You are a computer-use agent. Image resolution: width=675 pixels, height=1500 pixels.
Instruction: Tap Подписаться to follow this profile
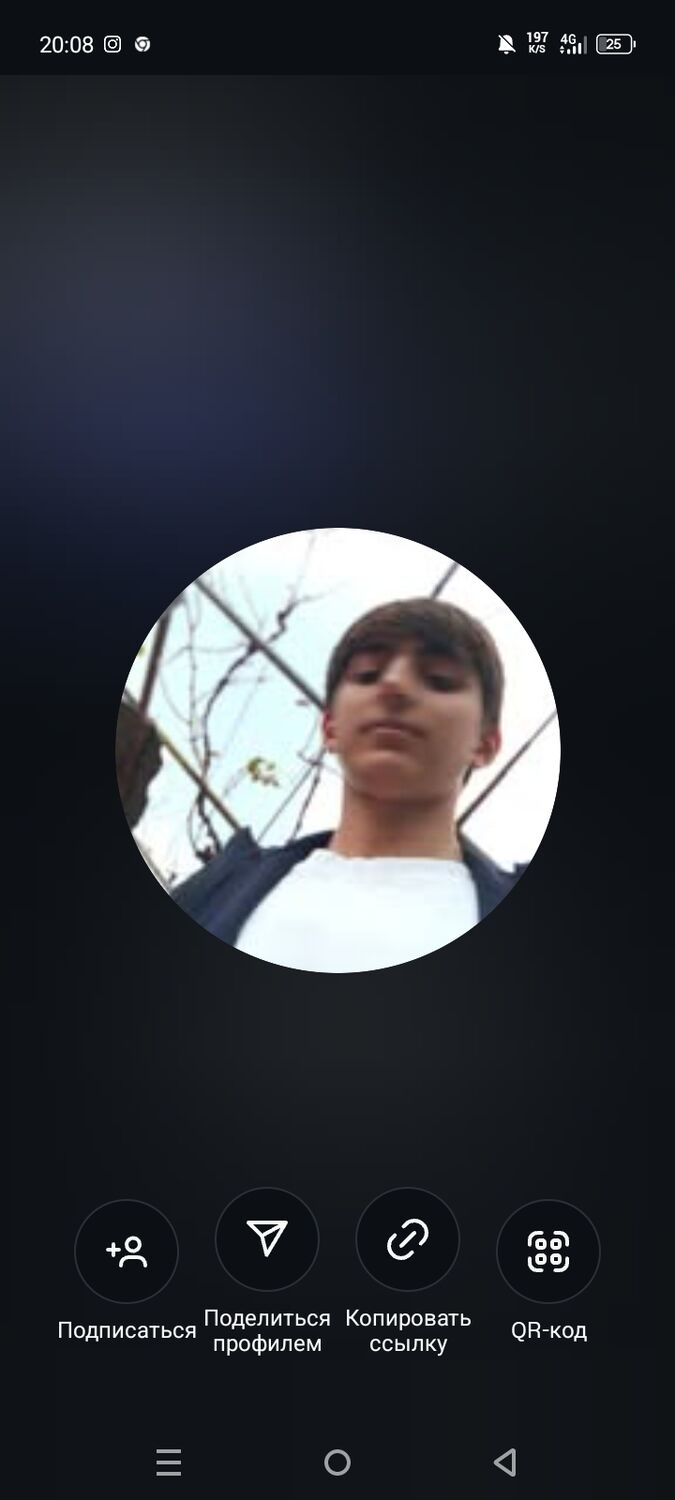(126, 1251)
